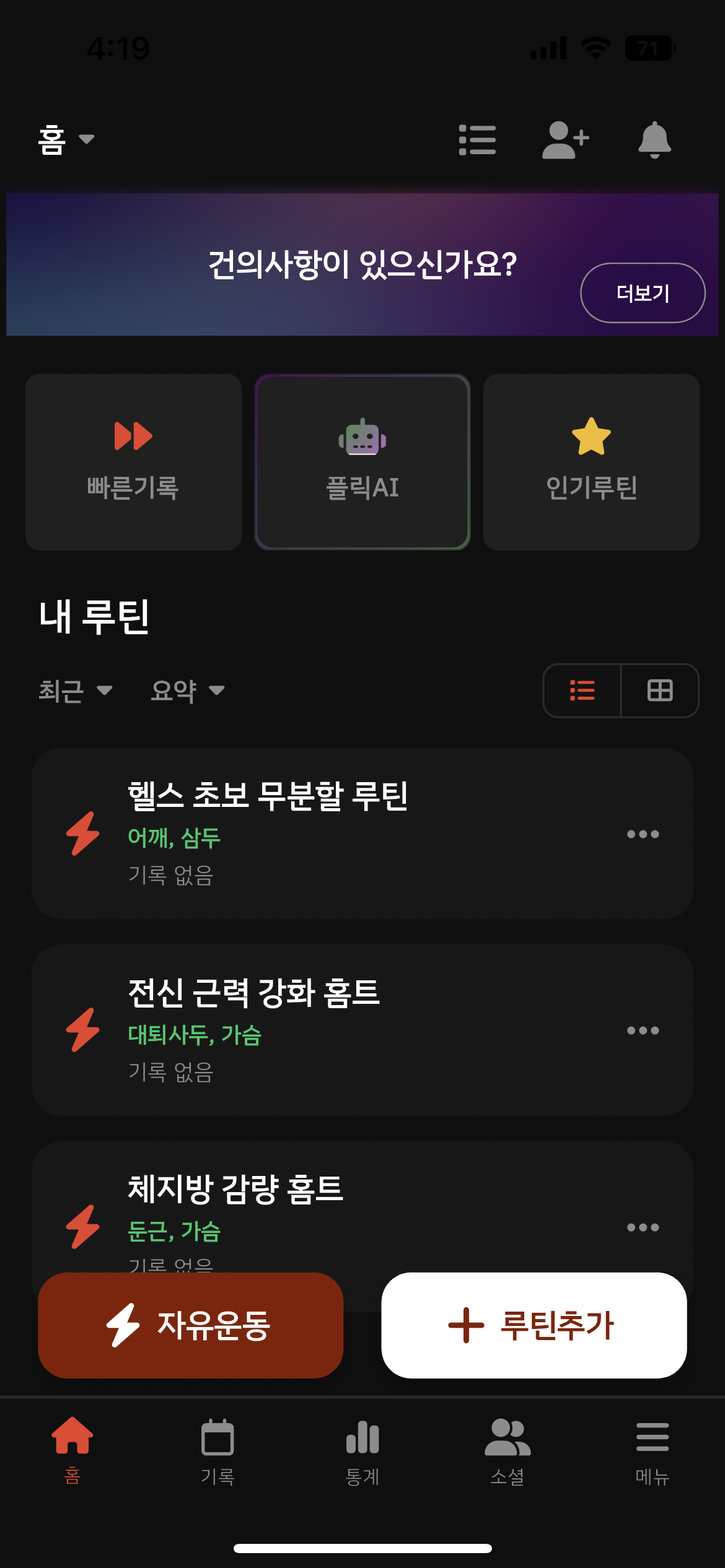This screenshot has width=725, height=1568.
Task: Switch to the 소셜 tab
Action: point(507,1452)
